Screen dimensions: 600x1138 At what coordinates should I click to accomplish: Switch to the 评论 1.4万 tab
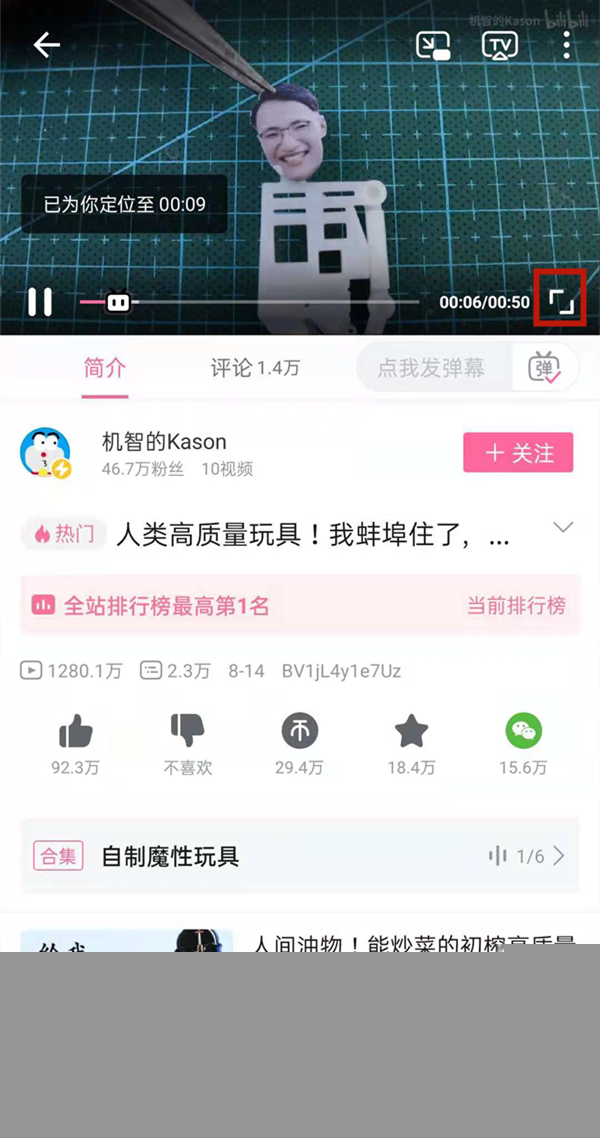point(255,368)
